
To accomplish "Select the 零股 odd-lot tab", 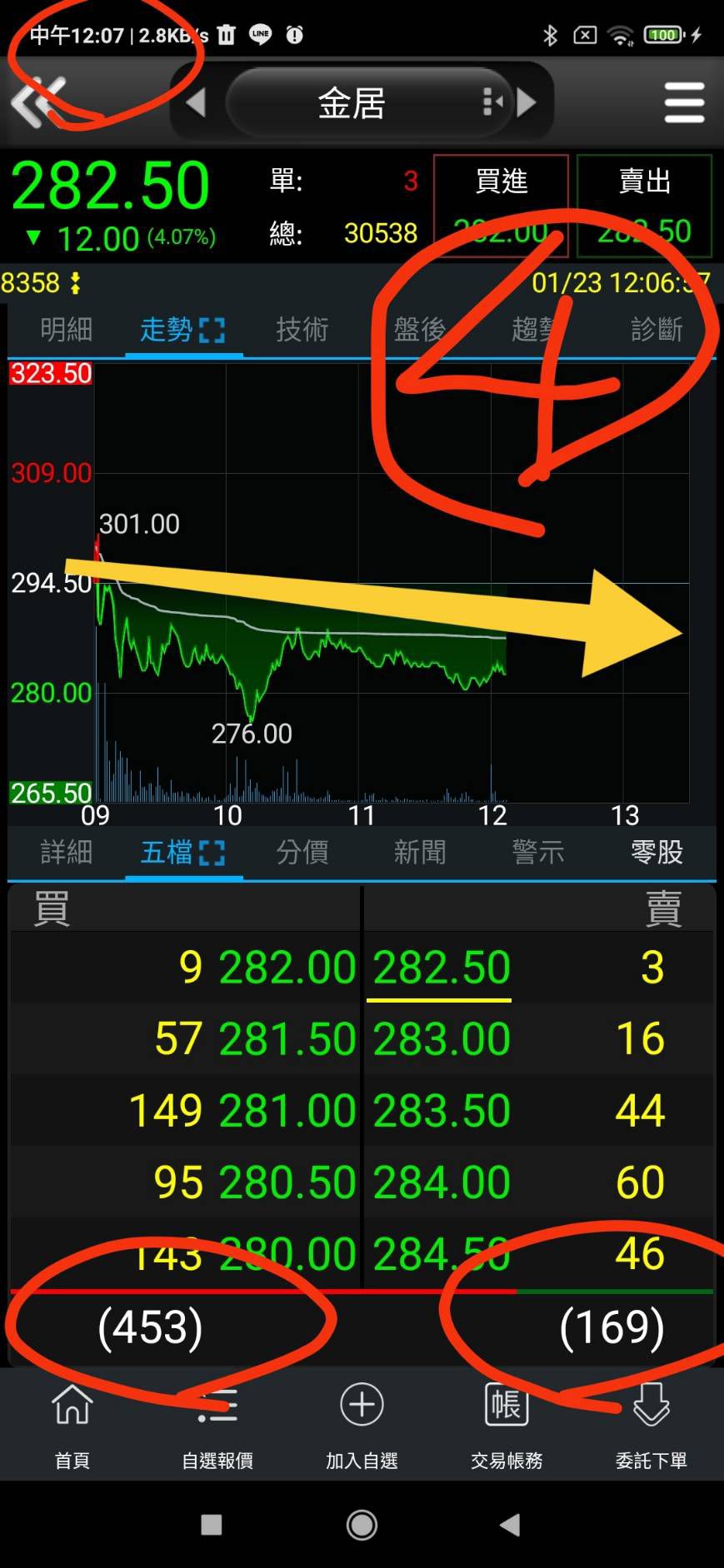I will point(657,852).
